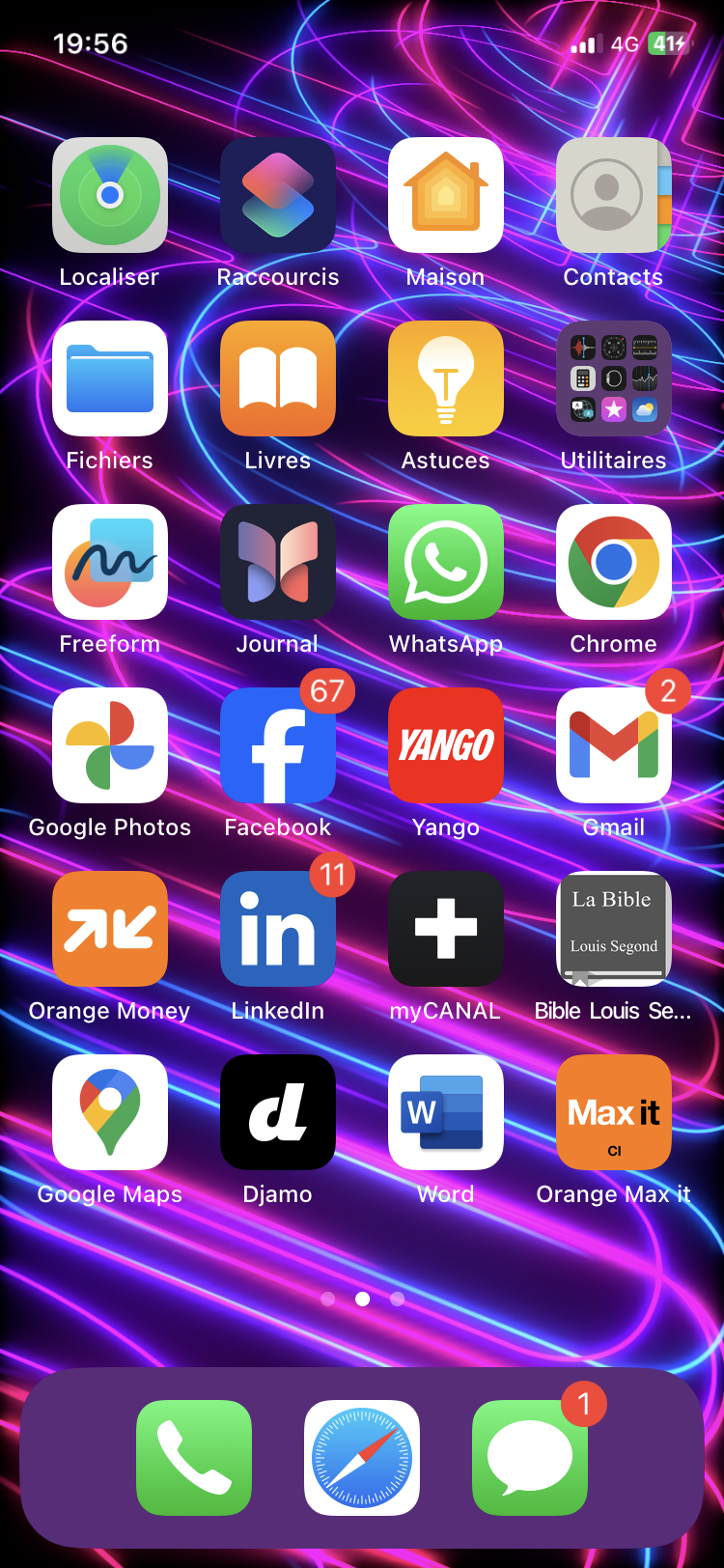The width and height of the screenshot is (724, 1568).
Task: Open the Fichiers app
Action: pyautogui.click(x=110, y=378)
